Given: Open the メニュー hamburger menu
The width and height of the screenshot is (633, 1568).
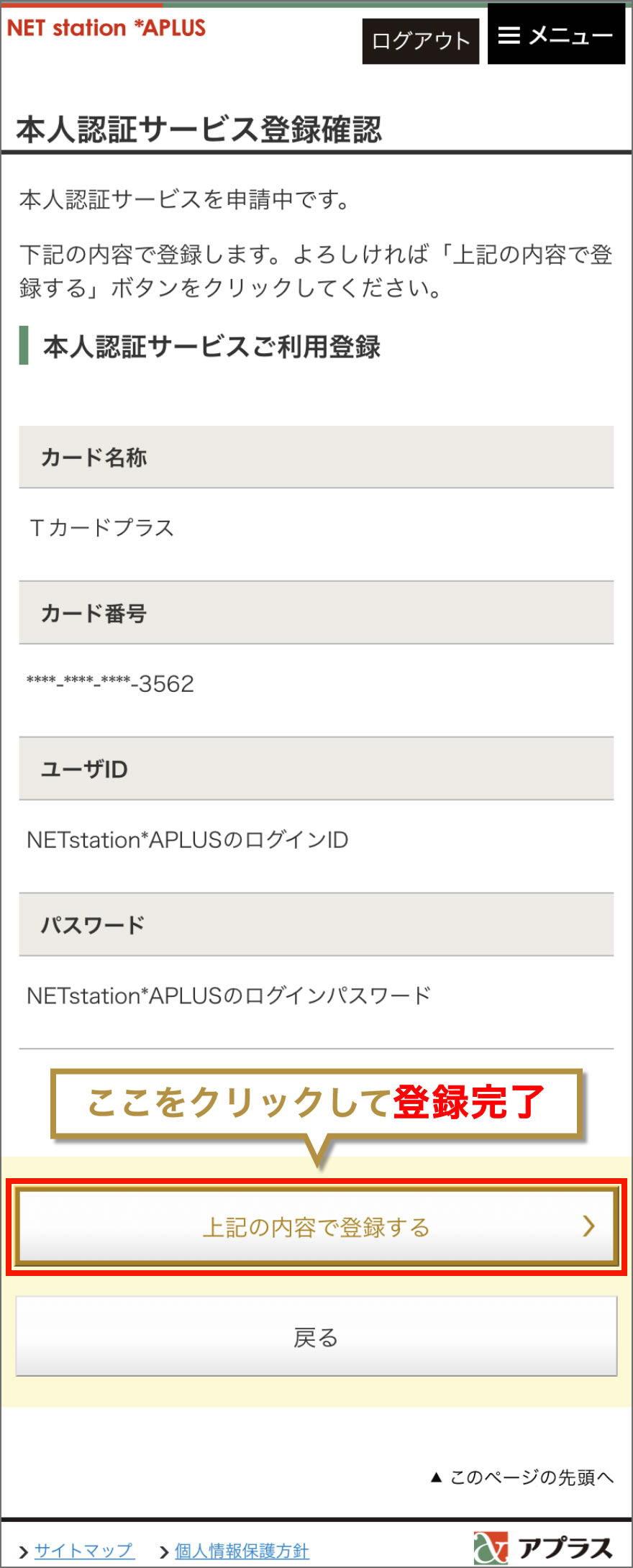Looking at the screenshot, I should point(556,35).
